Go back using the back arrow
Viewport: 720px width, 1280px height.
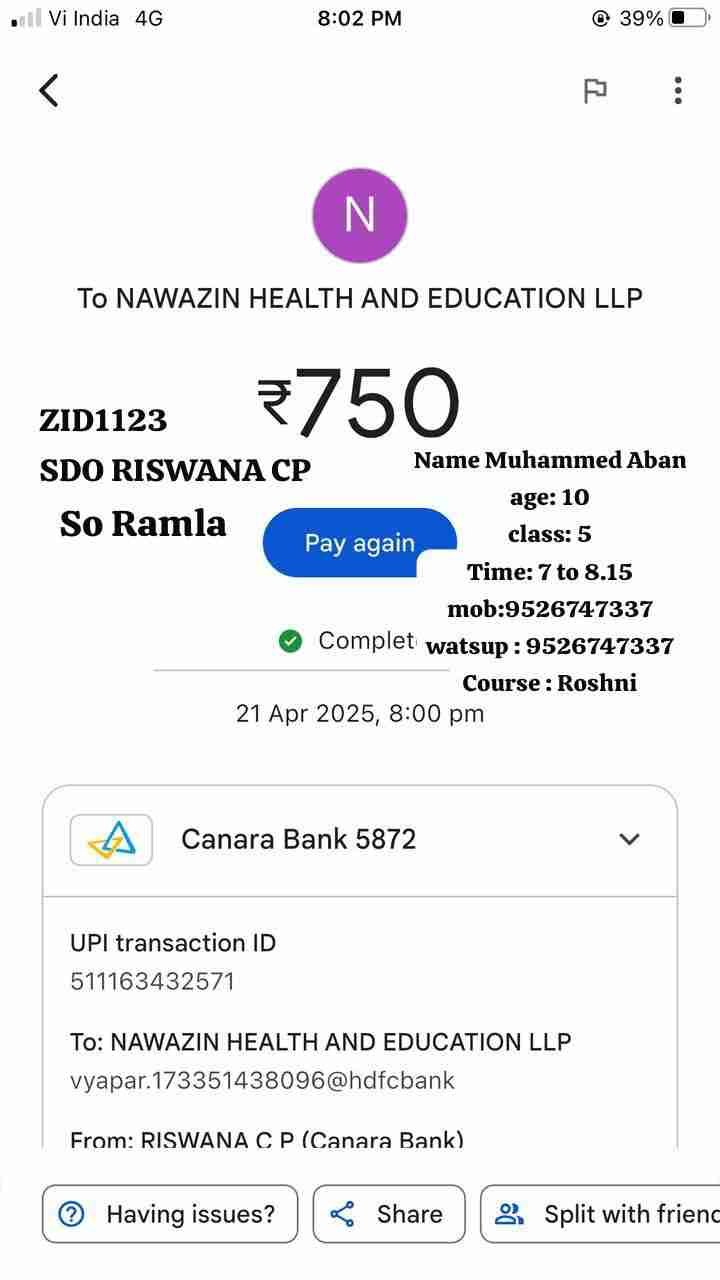point(49,90)
